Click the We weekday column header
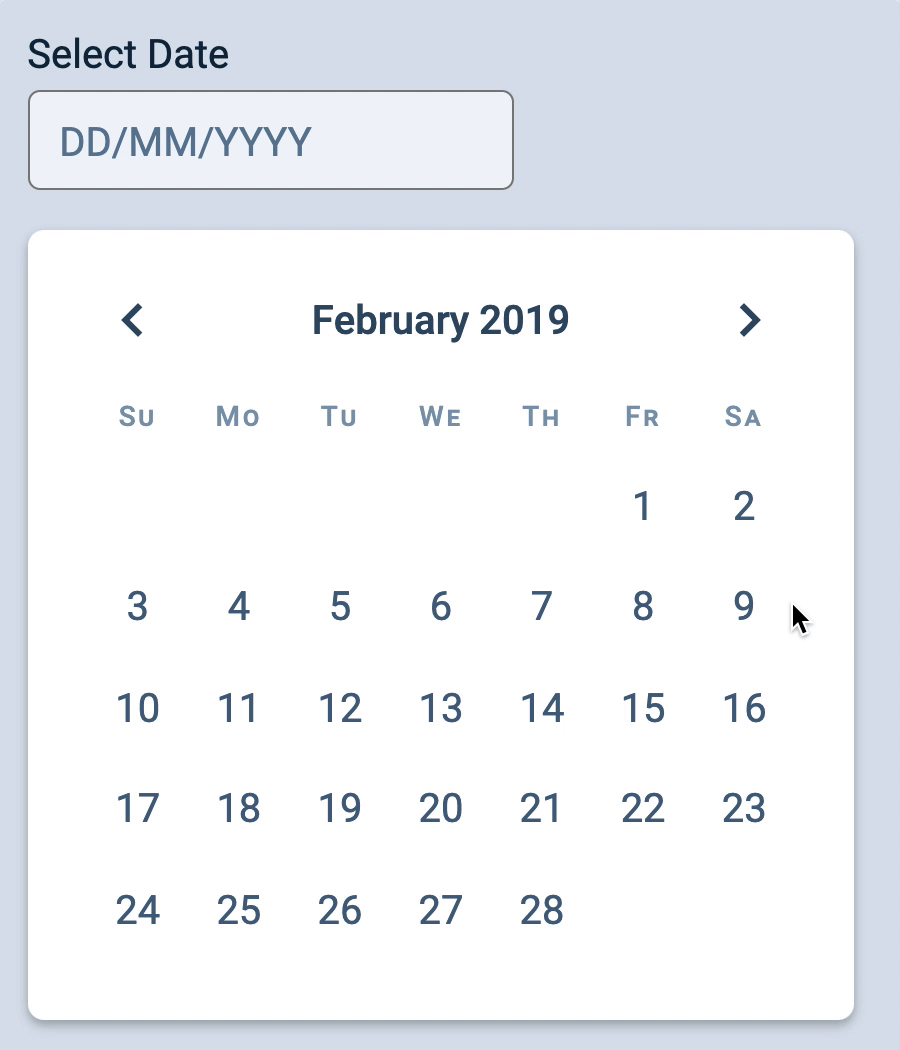 (440, 417)
